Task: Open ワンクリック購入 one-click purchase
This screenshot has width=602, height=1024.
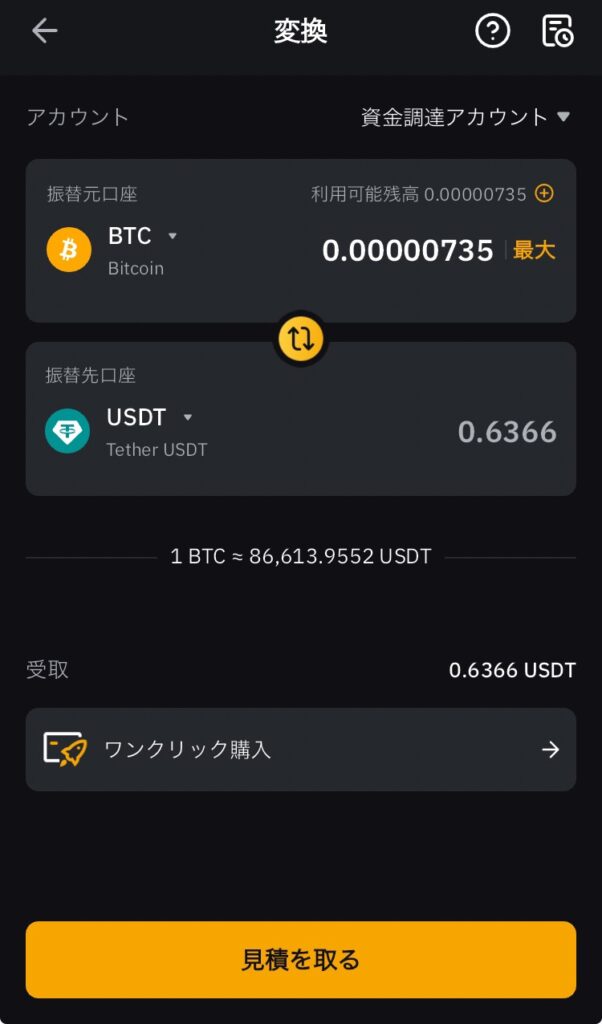Action: [x=301, y=749]
